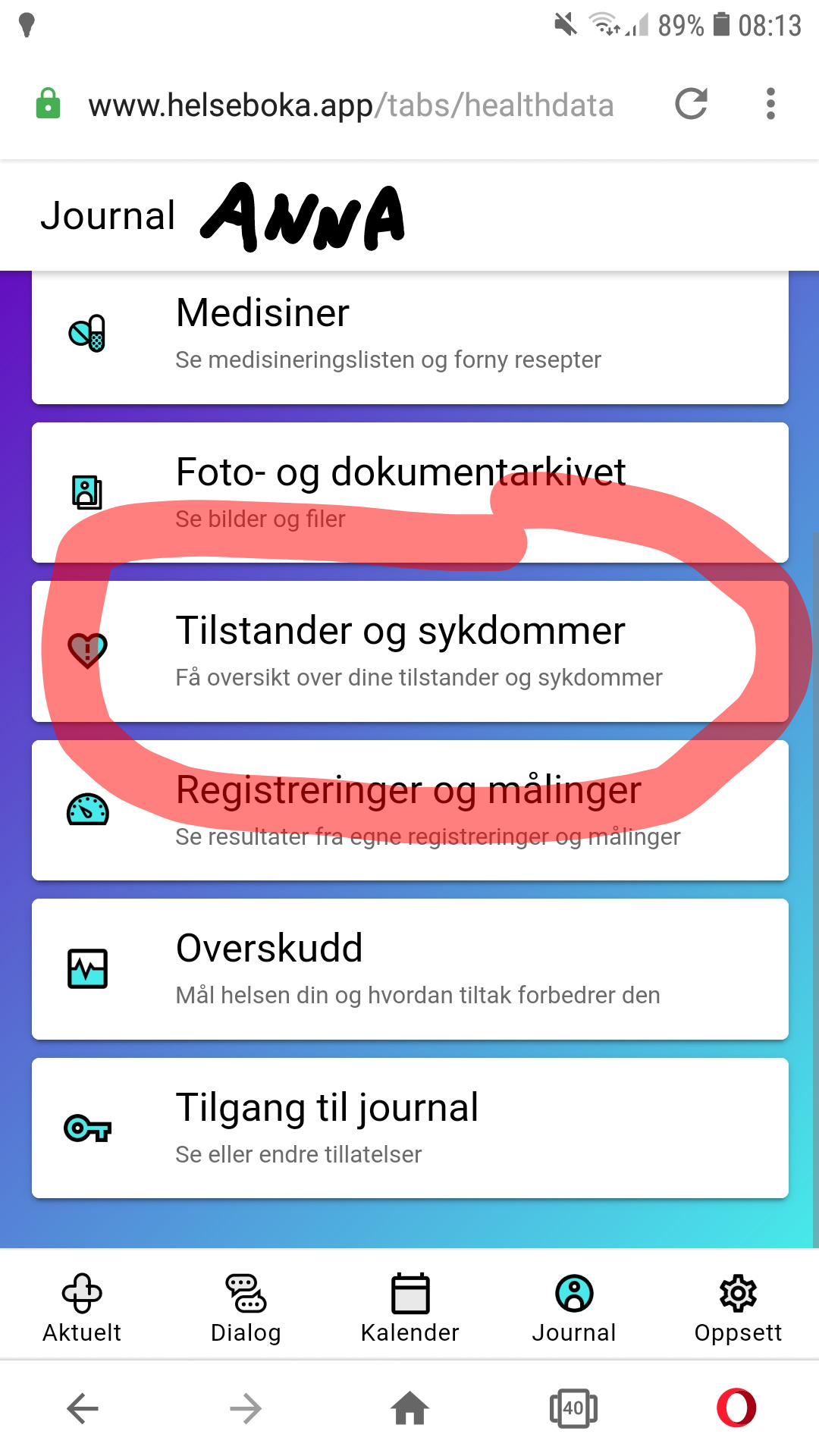Open the browser overflow menu

pyautogui.click(x=770, y=104)
